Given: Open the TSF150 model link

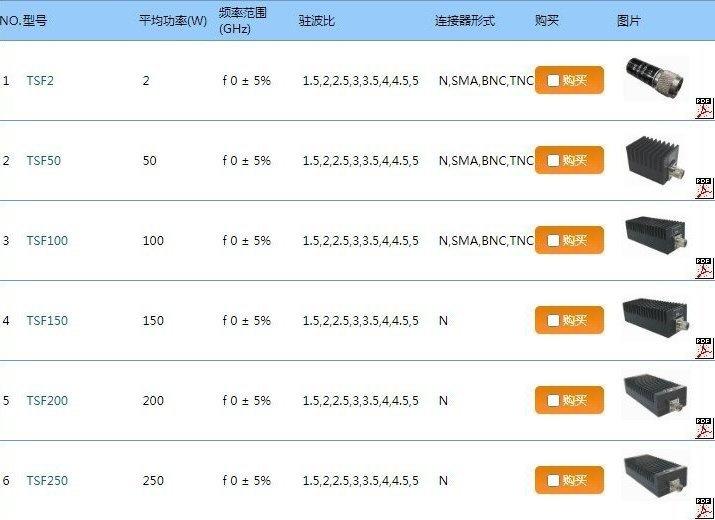Looking at the screenshot, I should (x=47, y=321).
